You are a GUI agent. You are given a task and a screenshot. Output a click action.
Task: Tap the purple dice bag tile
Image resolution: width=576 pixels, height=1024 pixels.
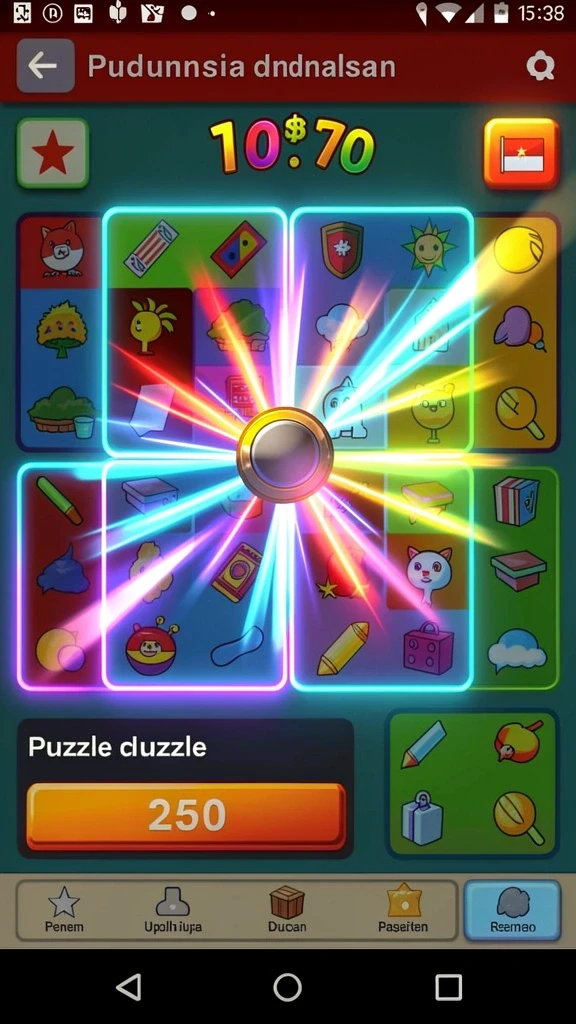pos(428,647)
